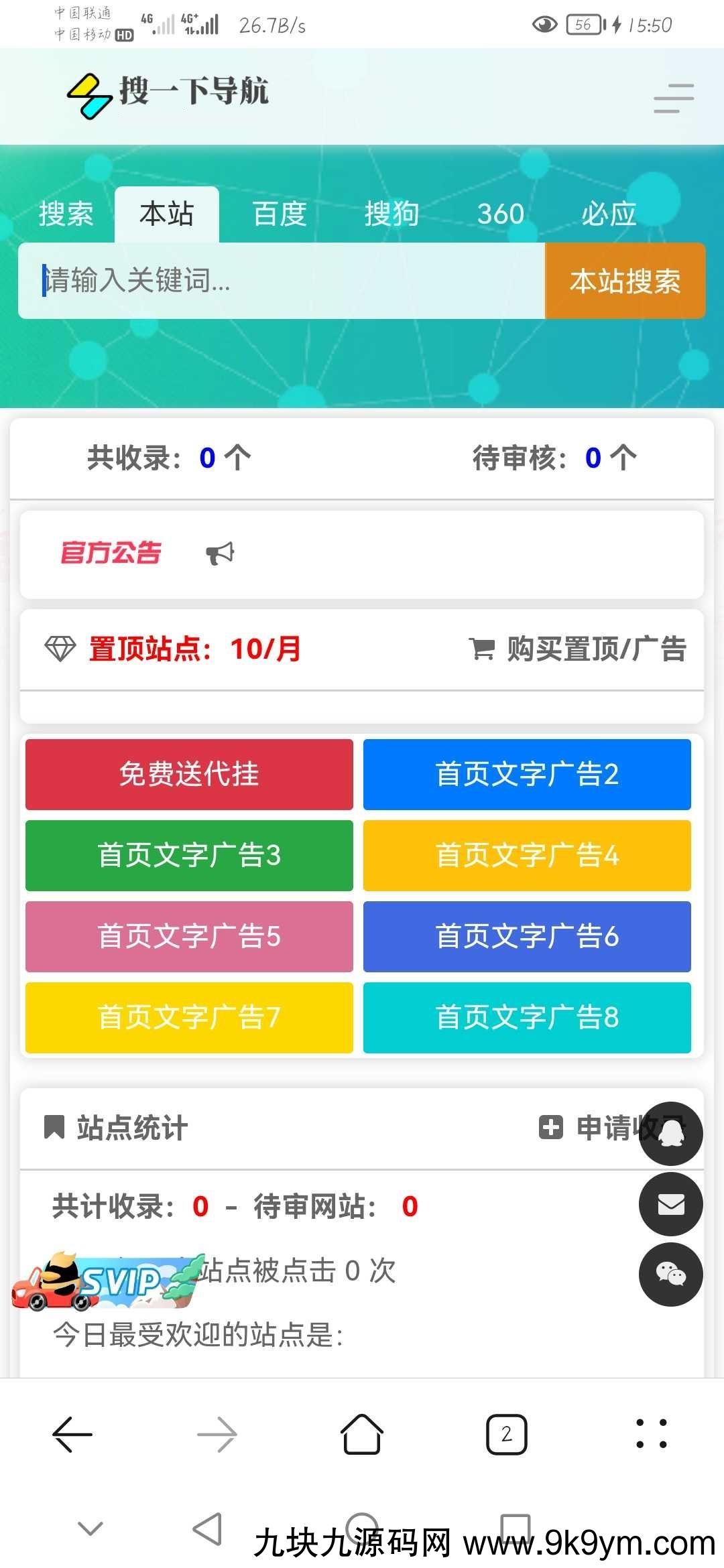The image size is (724, 1568).
Task: Open the hamburger menu
Action: click(x=673, y=98)
